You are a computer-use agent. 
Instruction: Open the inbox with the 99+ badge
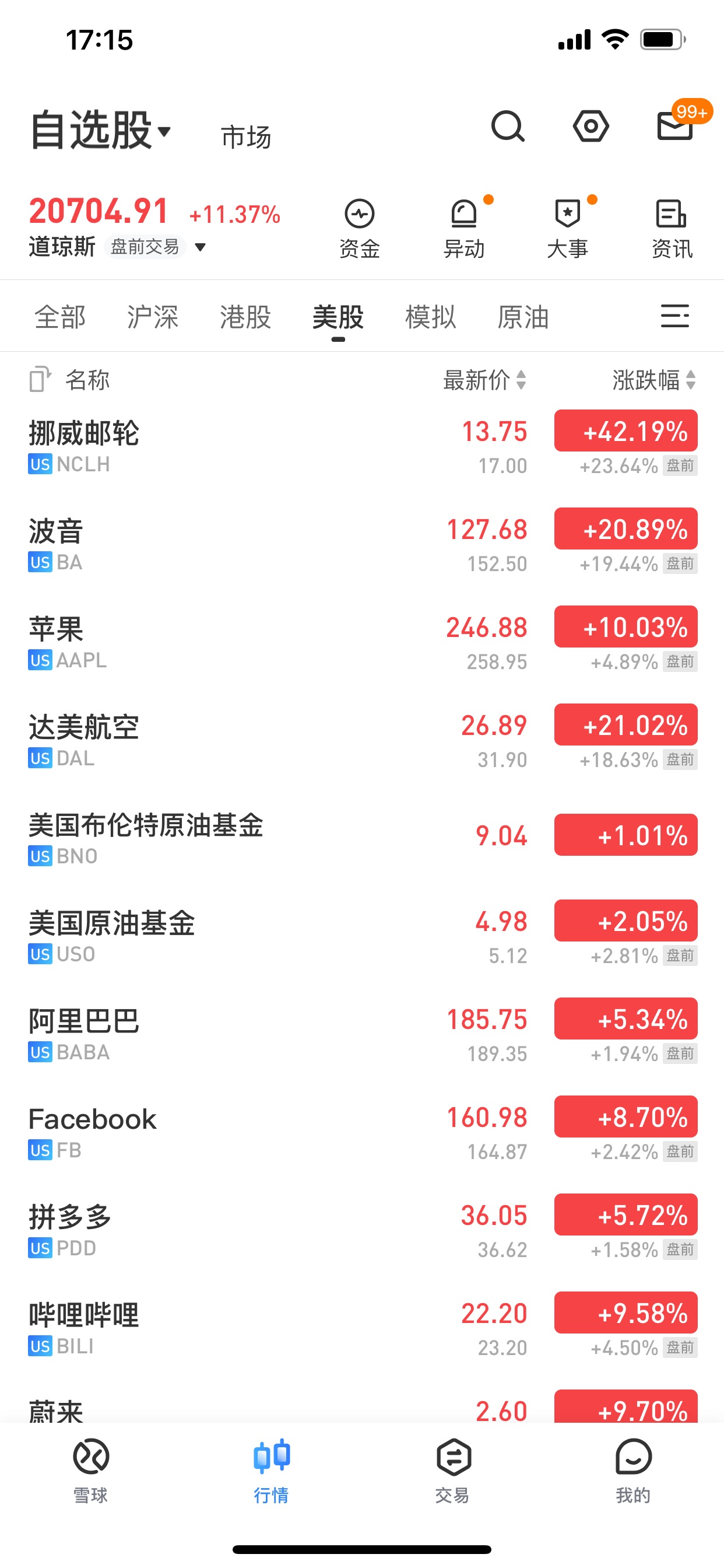(x=674, y=126)
